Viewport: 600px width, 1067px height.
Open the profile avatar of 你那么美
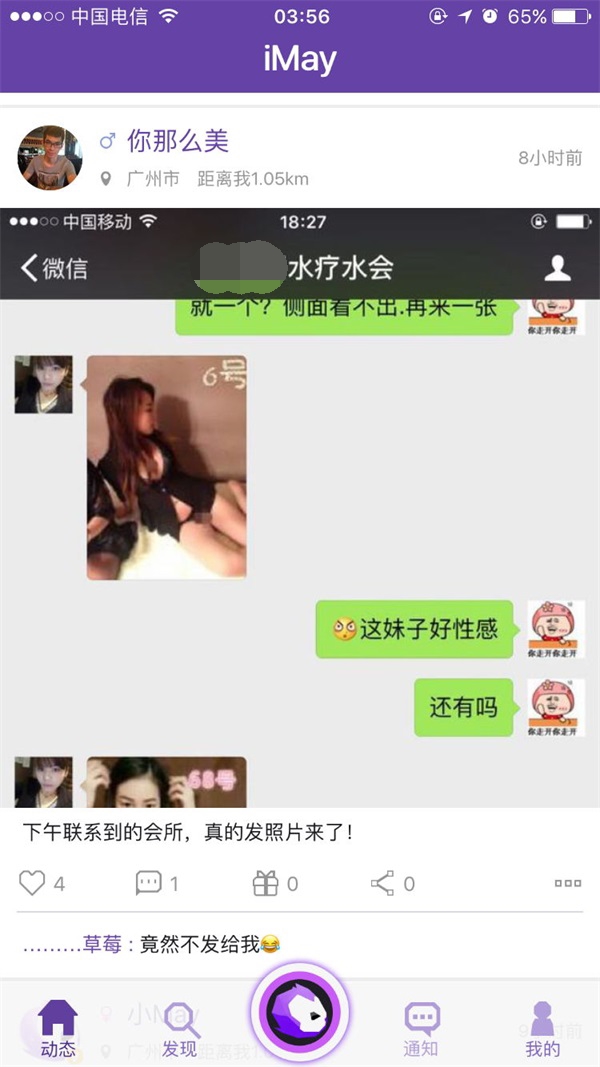[50, 157]
